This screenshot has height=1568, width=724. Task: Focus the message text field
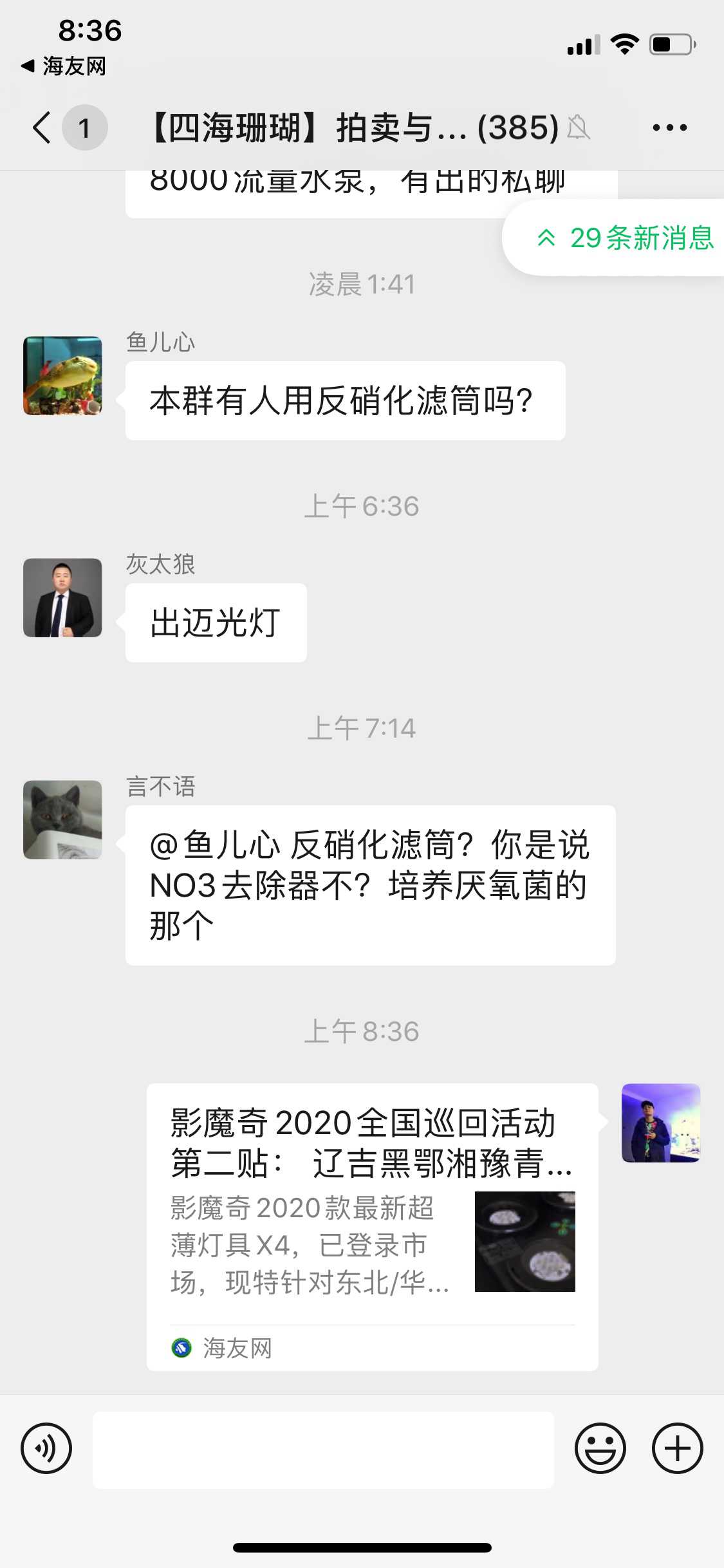[x=323, y=1450]
